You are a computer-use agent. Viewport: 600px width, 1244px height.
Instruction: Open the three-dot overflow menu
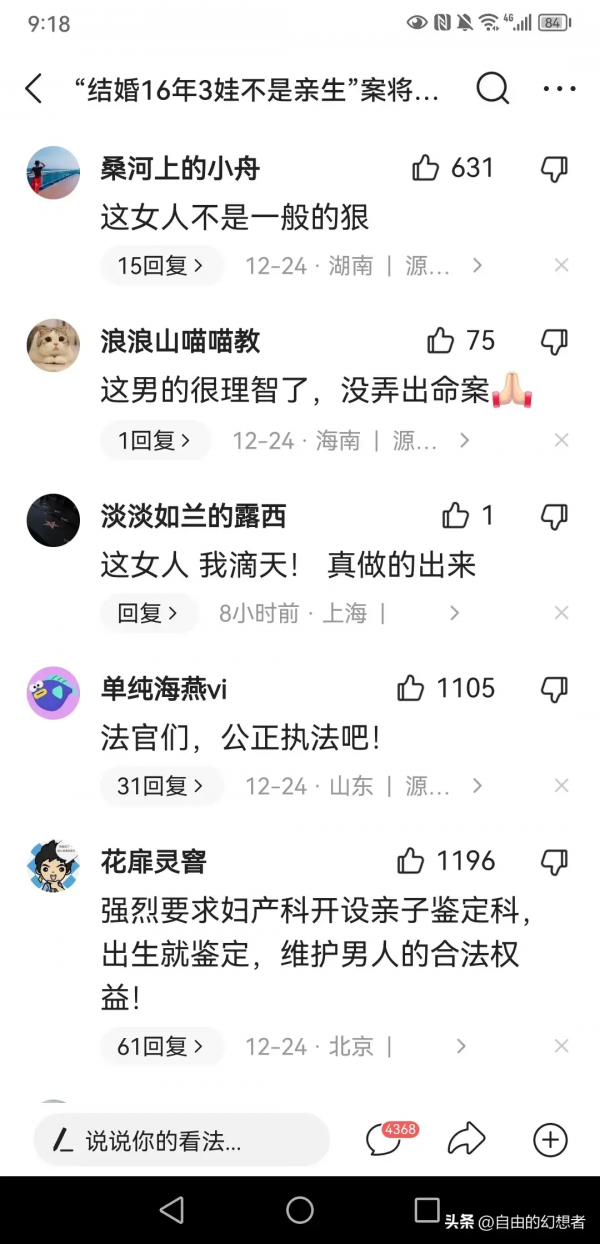click(559, 89)
